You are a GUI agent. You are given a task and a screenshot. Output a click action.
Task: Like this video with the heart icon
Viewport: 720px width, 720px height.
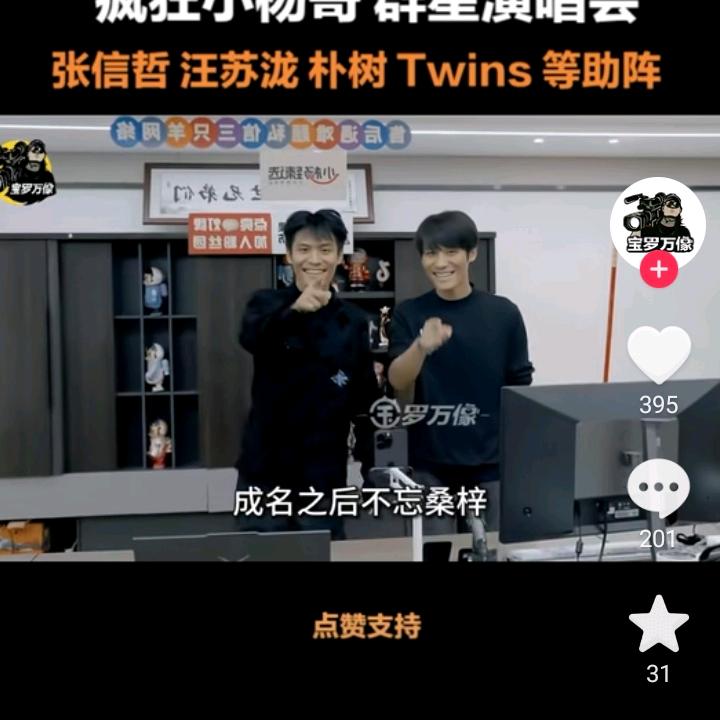click(658, 355)
